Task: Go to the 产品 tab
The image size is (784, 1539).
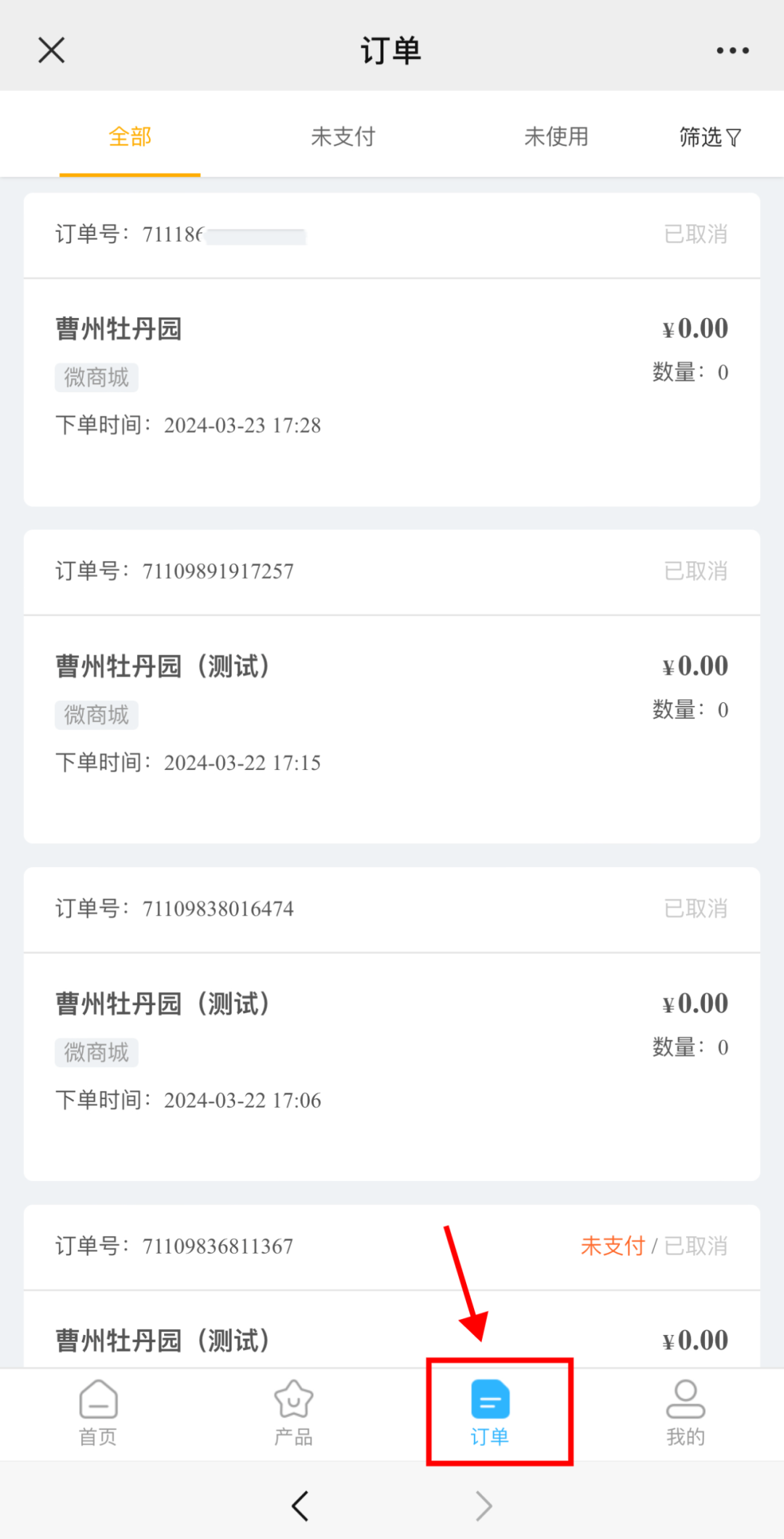Action: 293,1413
